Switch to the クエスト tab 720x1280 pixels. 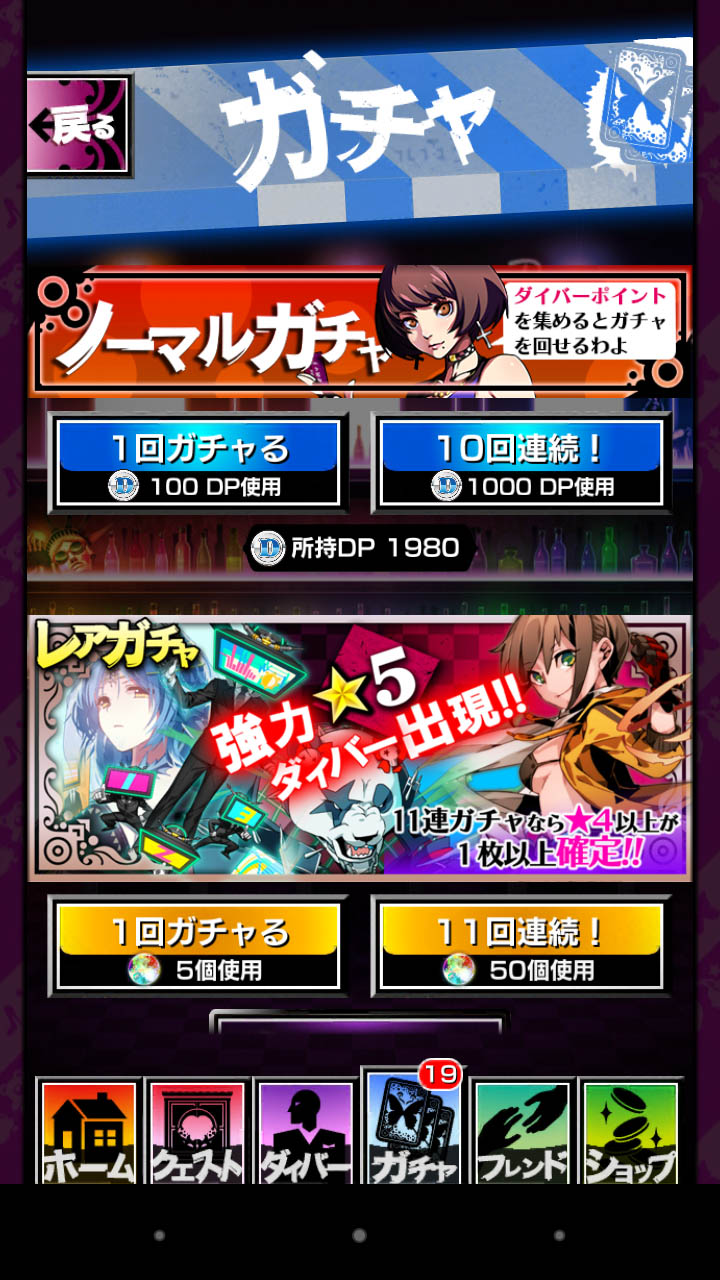[x=197, y=1132]
